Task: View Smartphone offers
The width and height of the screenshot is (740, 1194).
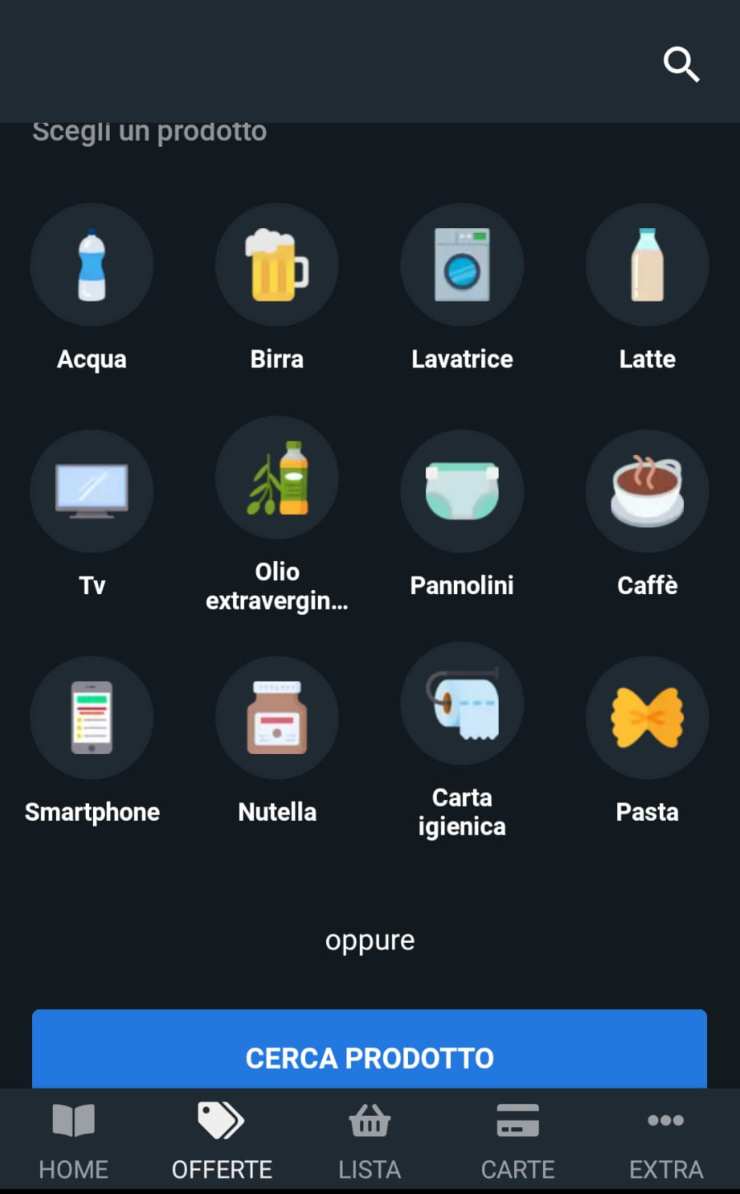Action: pos(92,717)
